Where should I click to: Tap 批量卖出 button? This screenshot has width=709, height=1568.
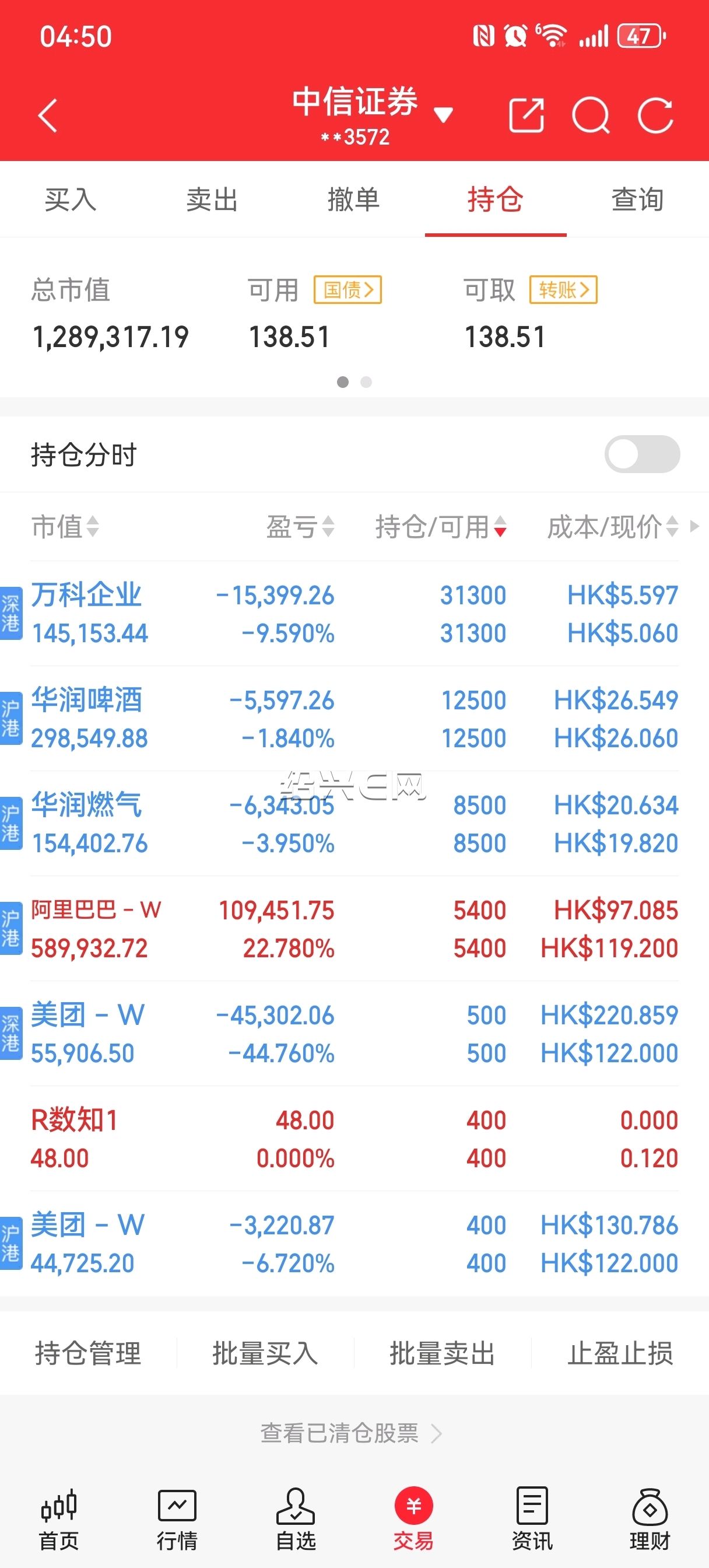(443, 1353)
